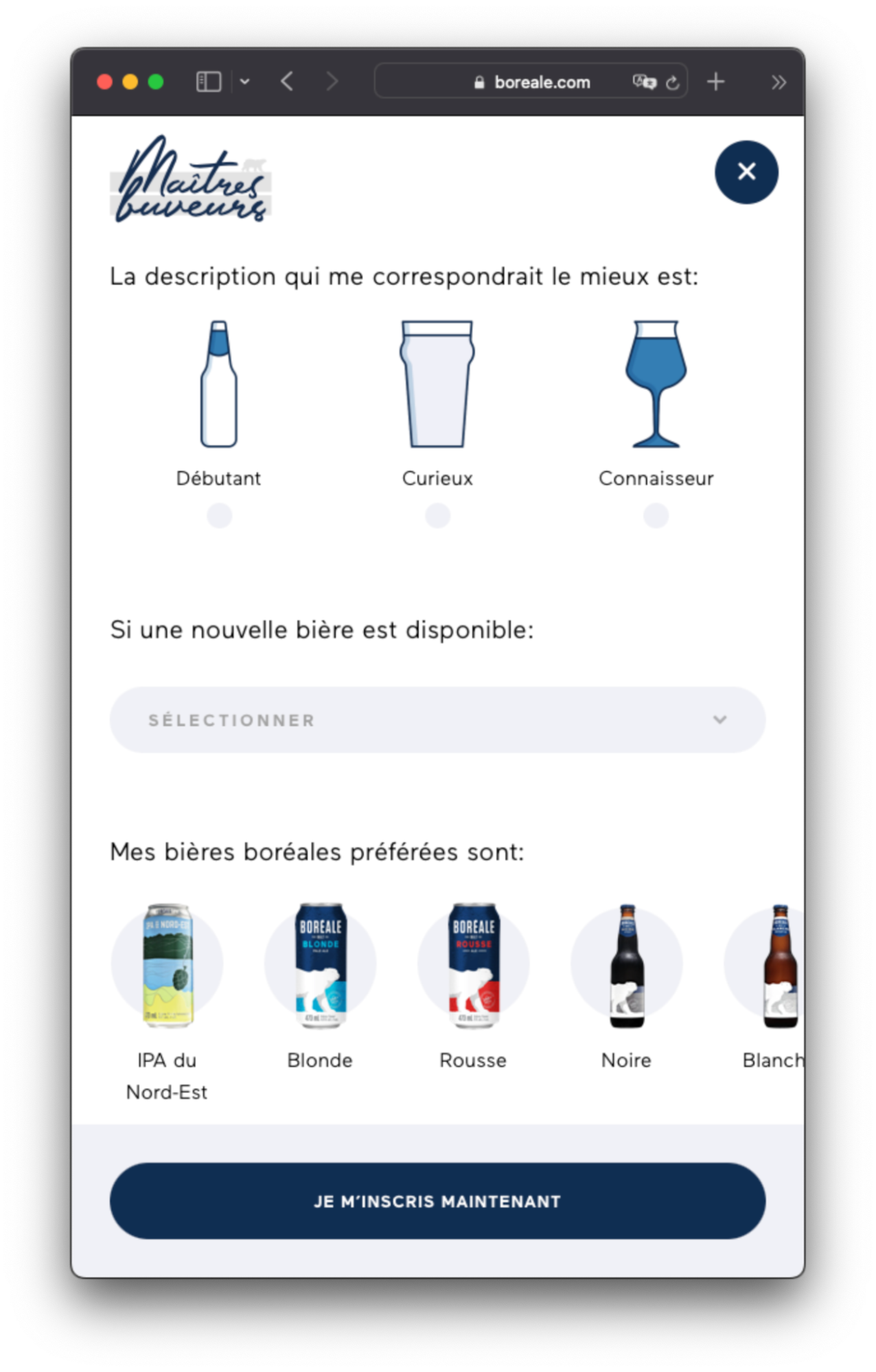The image size is (876, 1372).
Task: Pick the Connaisseur radio option
Action: pyautogui.click(x=656, y=515)
